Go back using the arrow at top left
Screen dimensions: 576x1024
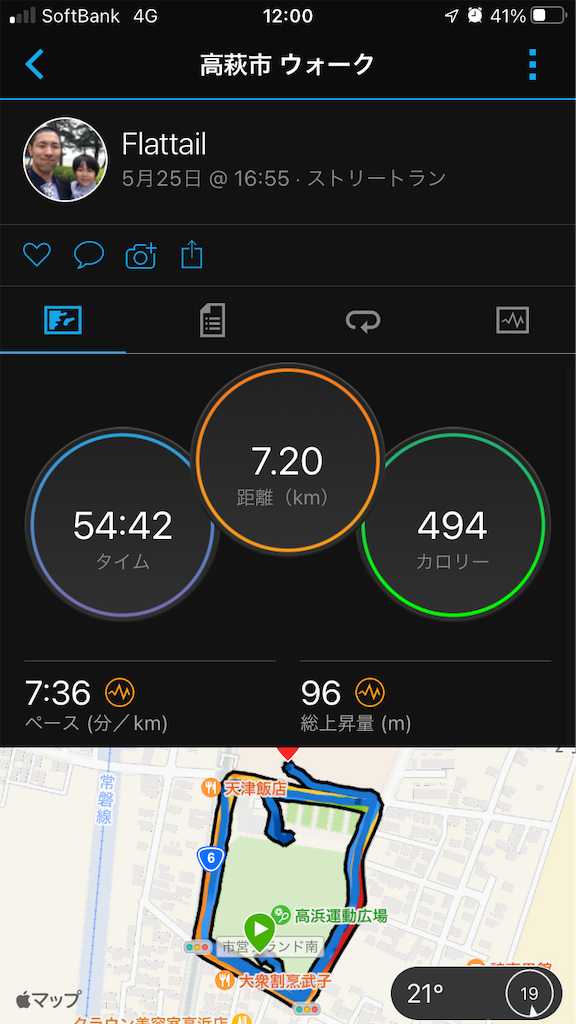34,65
